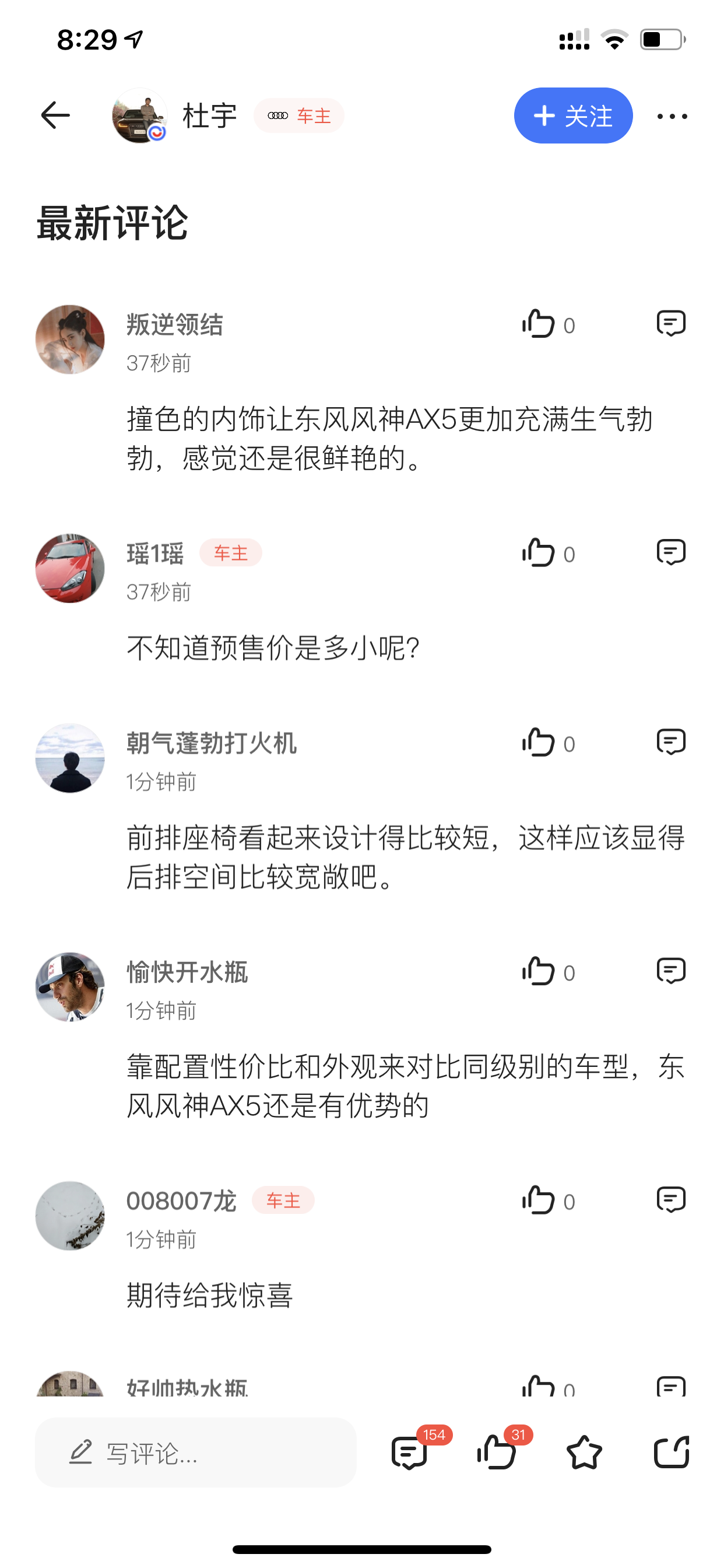The image size is (724, 1568).
Task: Open author 杜宇's profile avatar
Action: tap(139, 116)
